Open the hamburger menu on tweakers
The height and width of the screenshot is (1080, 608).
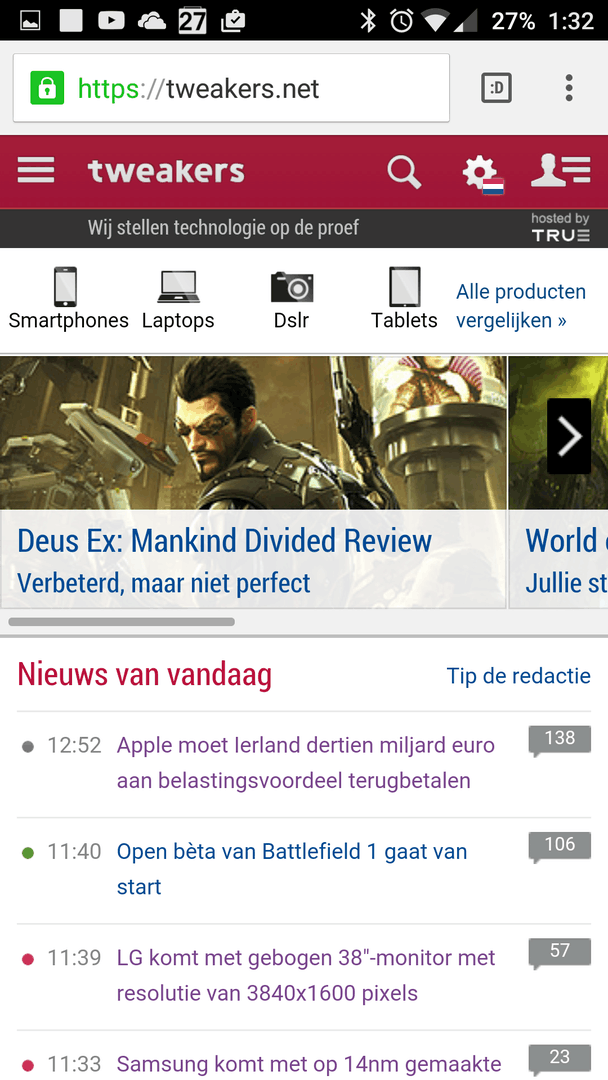pyautogui.click(x=36, y=171)
